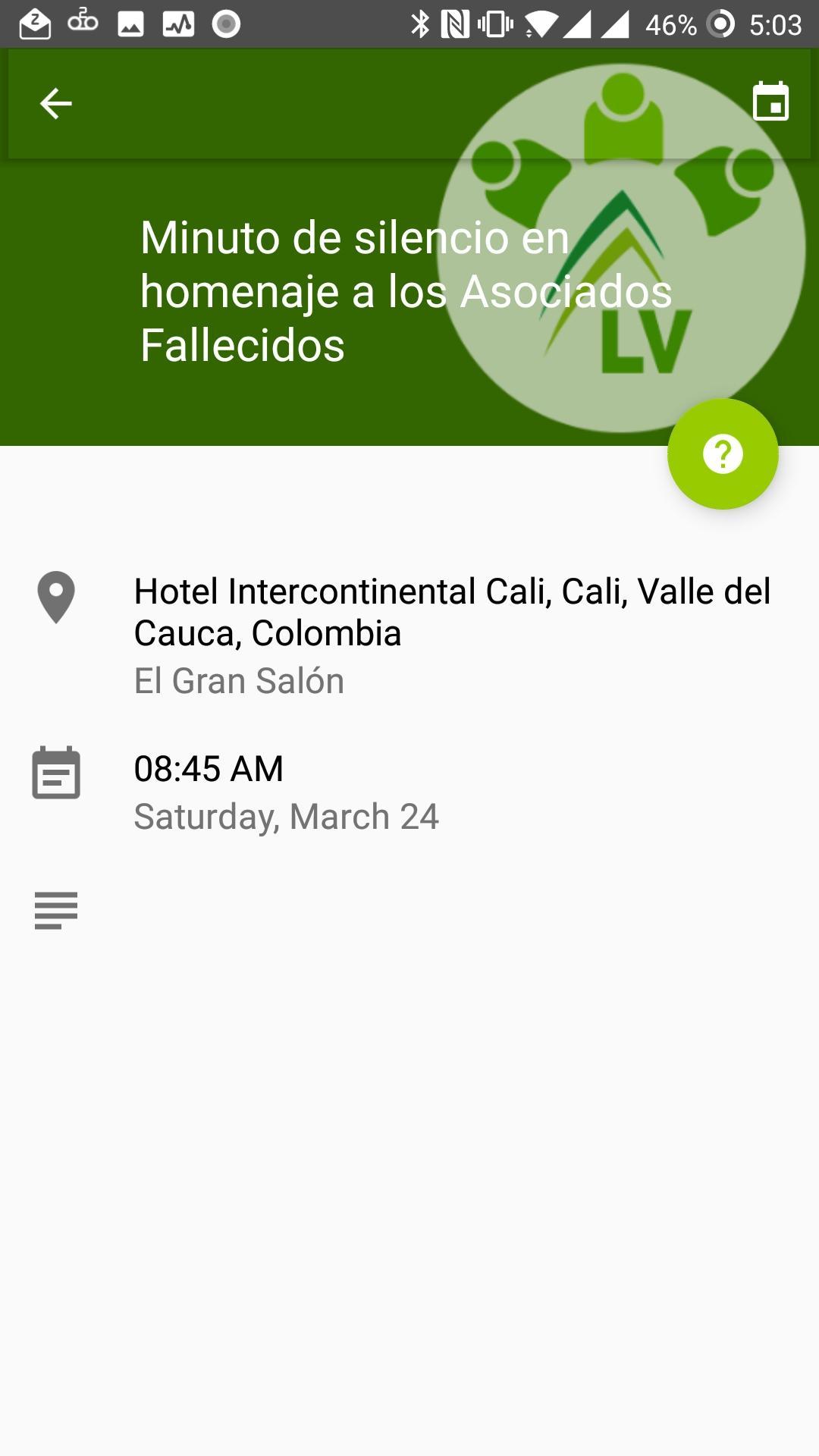Tap El Gran Salón room label

[238, 680]
